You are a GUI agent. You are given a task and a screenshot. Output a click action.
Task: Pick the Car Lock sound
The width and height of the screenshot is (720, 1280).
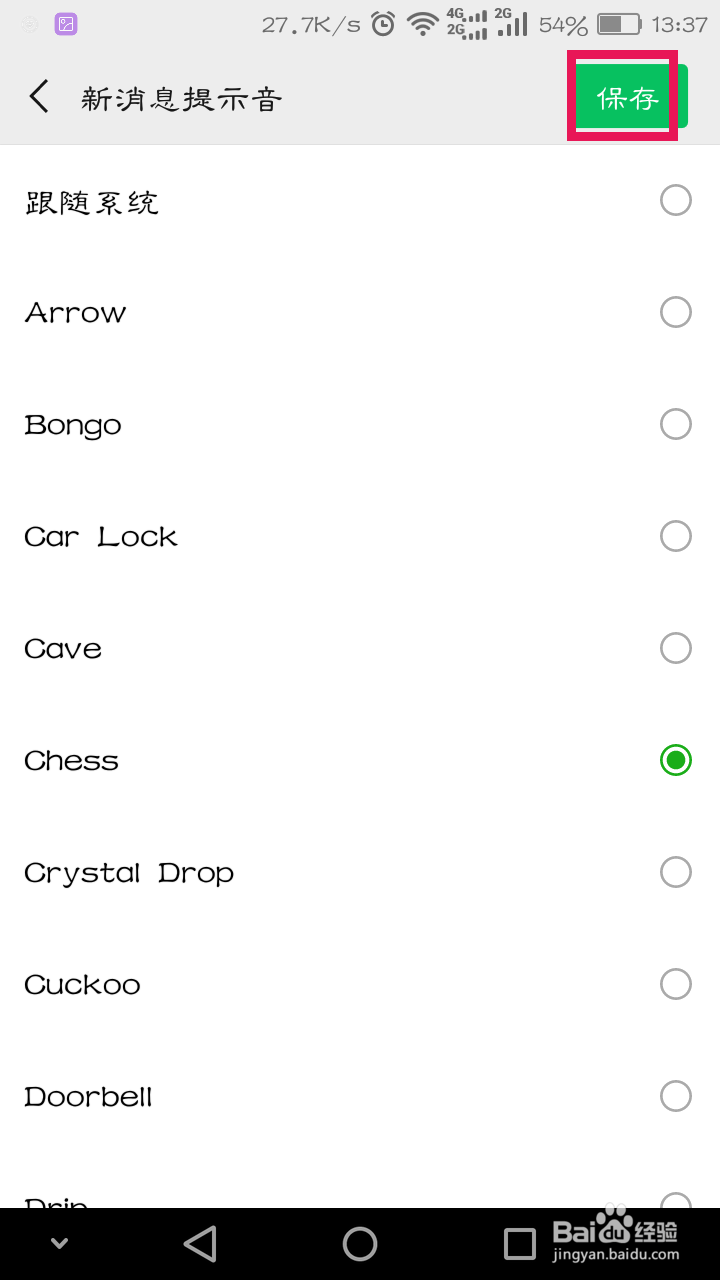(360, 537)
